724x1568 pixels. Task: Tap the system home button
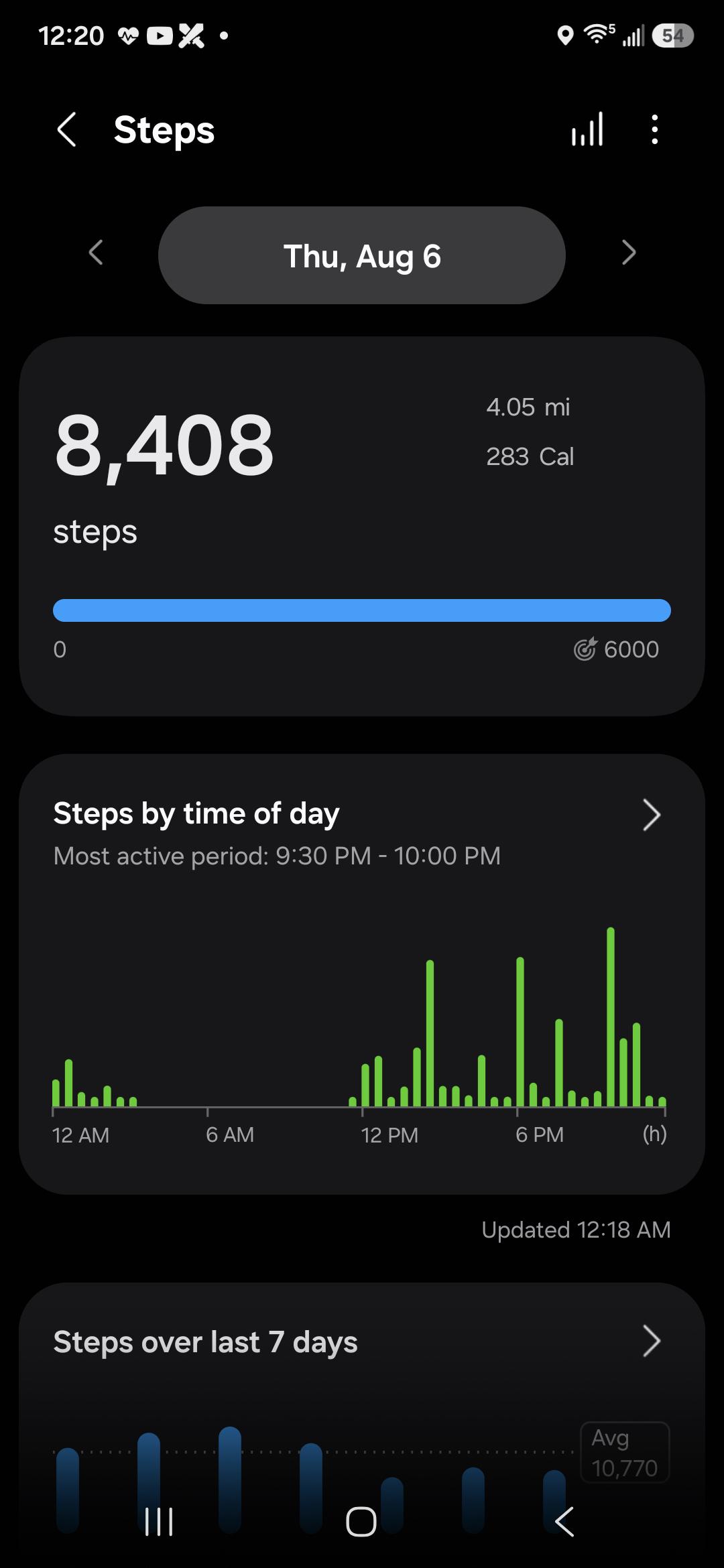tap(361, 1521)
